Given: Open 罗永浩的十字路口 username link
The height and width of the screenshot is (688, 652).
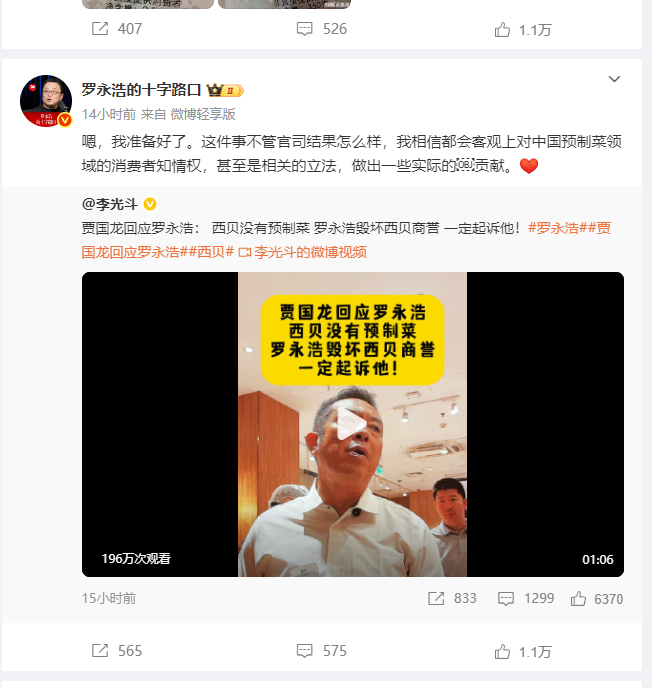Looking at the screenshot, I should (141, 90).
